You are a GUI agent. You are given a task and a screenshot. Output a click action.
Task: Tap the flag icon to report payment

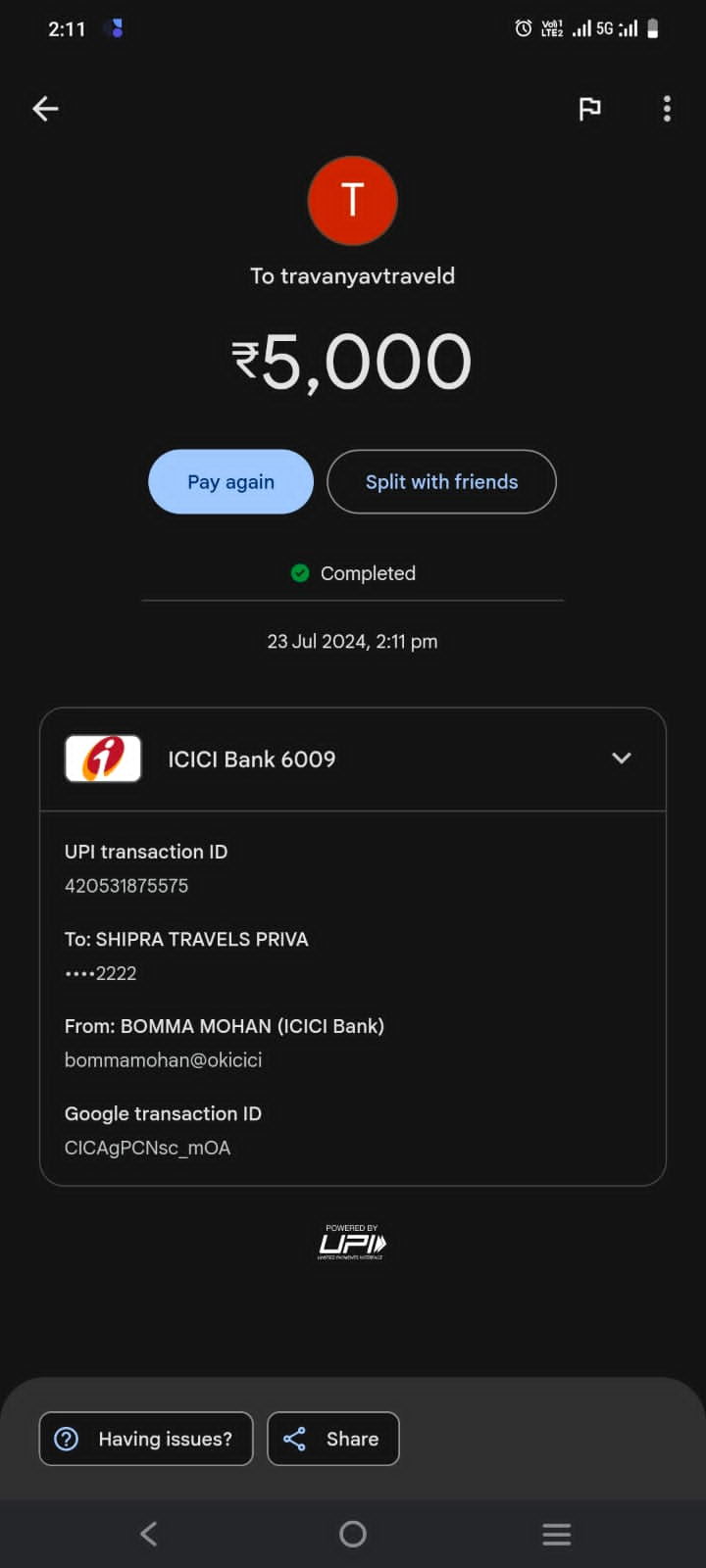click(x=589, y=109)
